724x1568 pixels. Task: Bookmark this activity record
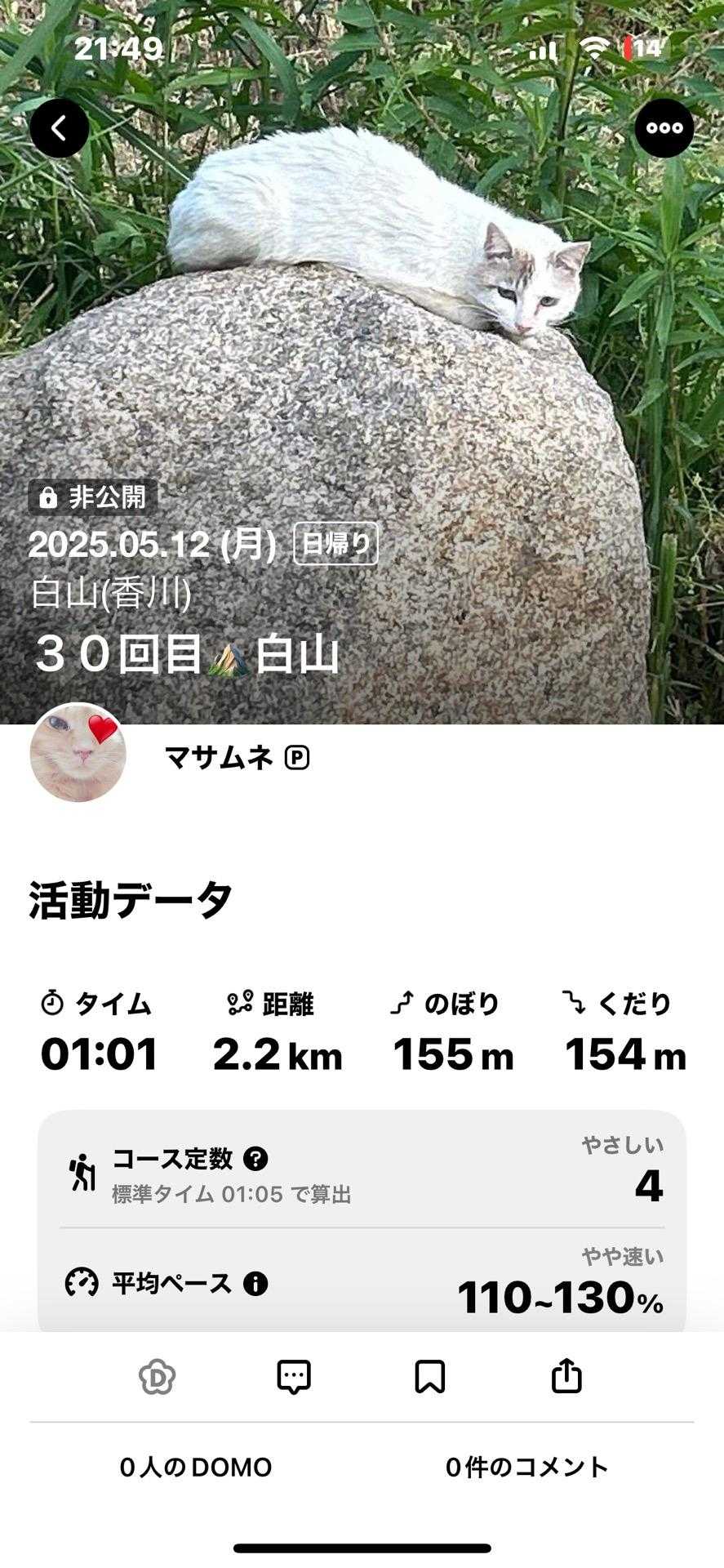430,1377
